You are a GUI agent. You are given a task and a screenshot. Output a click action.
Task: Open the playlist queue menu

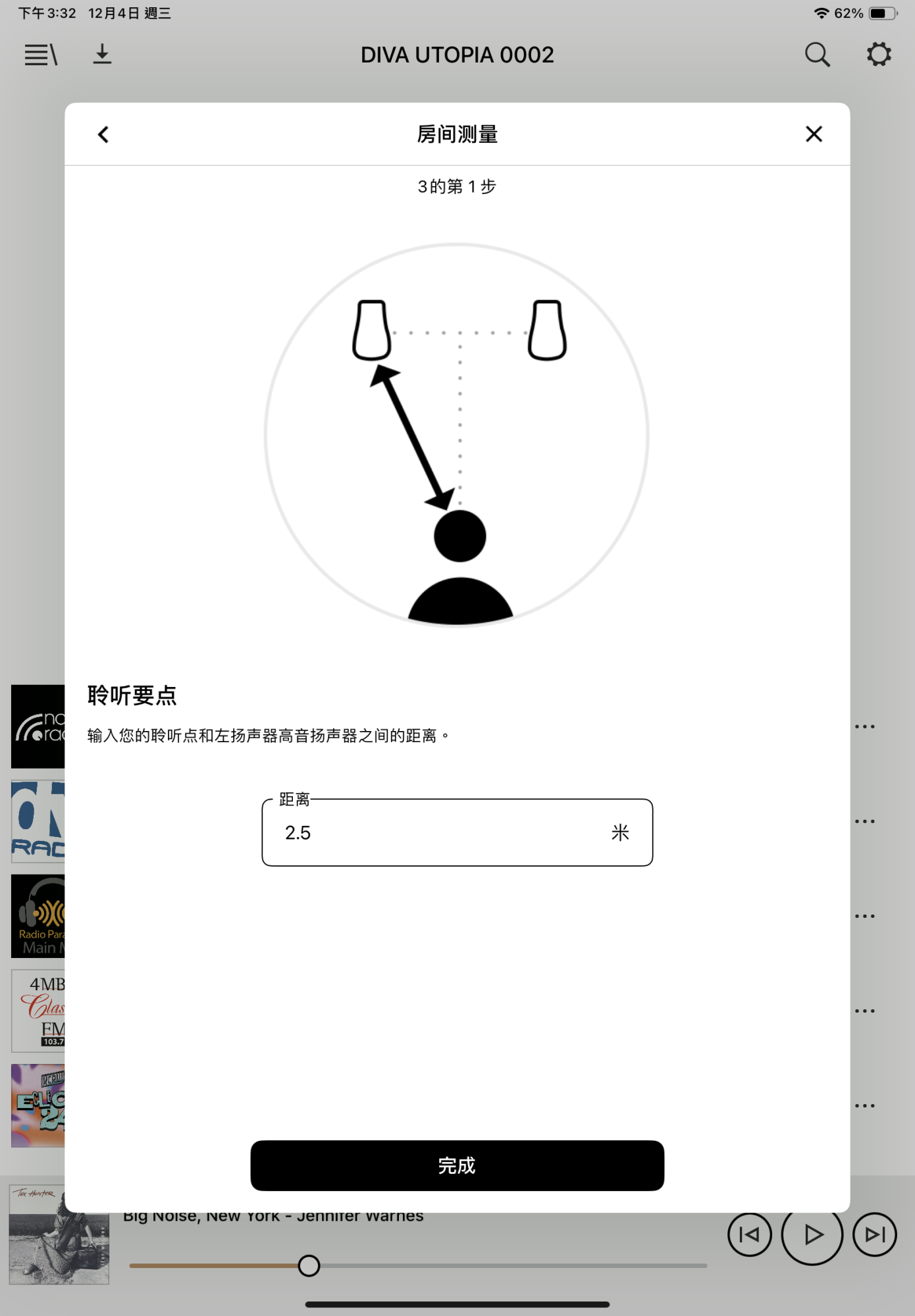tap(41, 55)
